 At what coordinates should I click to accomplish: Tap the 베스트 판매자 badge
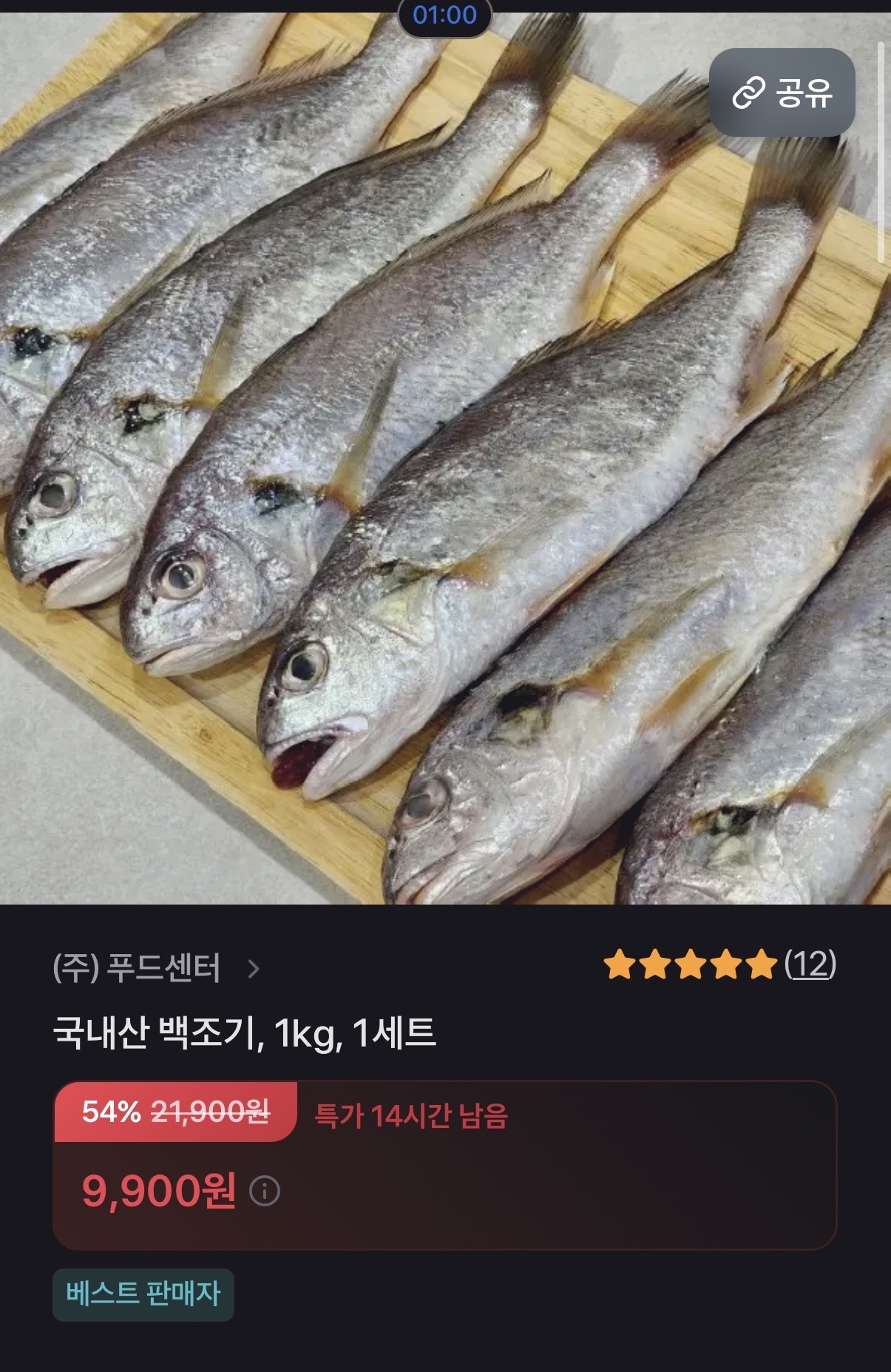[143, 1294]
